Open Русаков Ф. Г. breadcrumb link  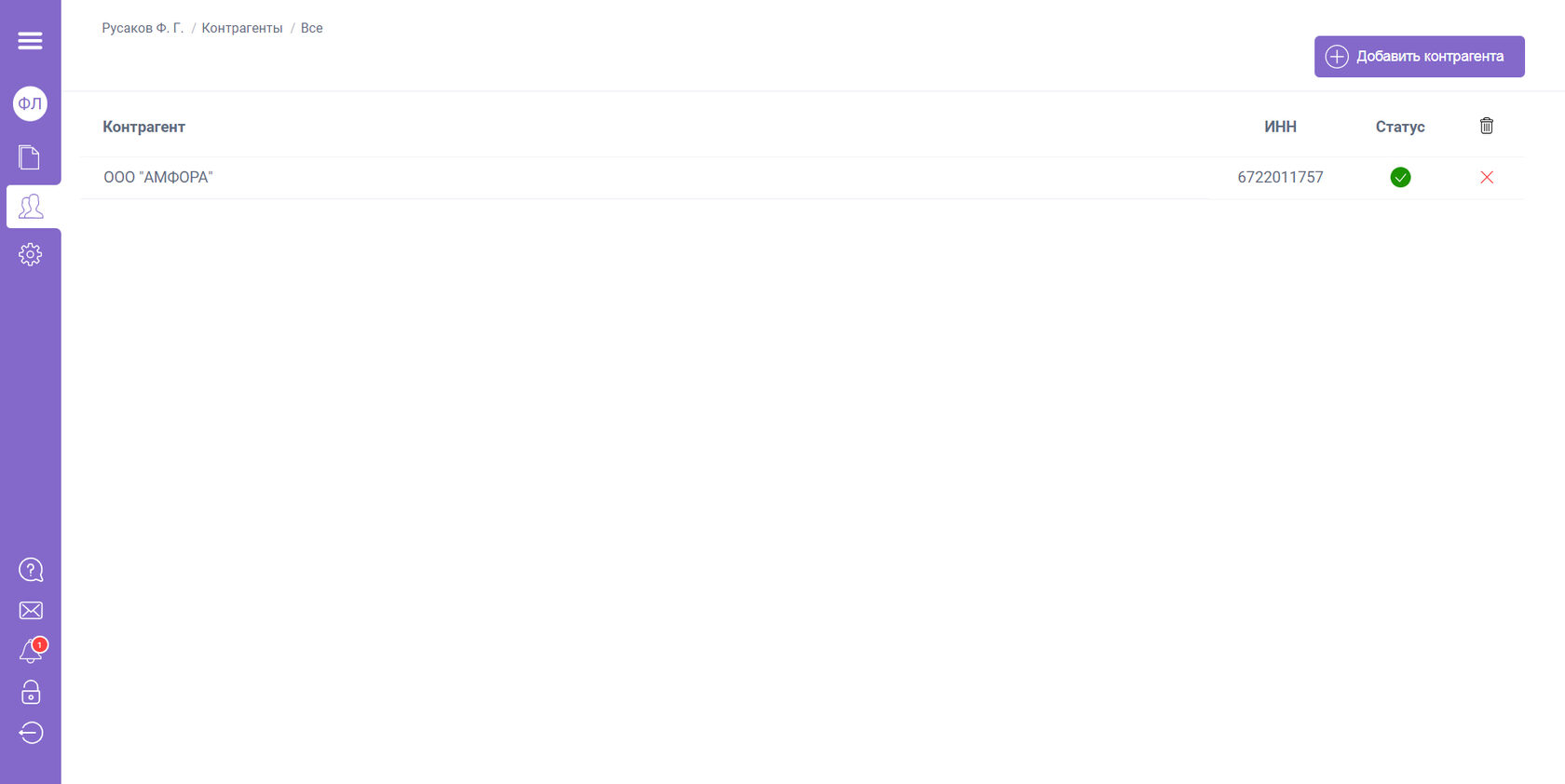tap(143, 28)
